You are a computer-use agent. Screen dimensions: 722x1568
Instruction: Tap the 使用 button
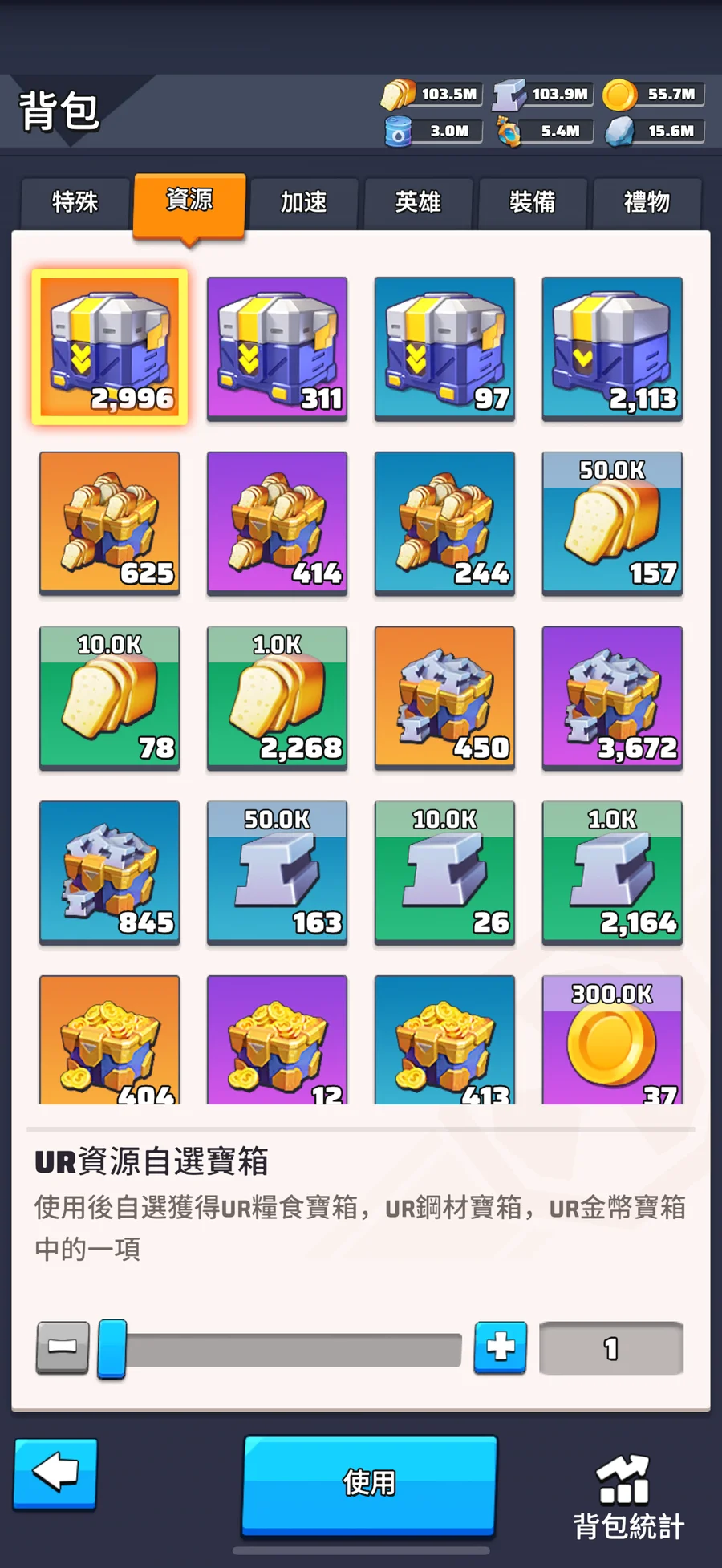coord(370,1483)
